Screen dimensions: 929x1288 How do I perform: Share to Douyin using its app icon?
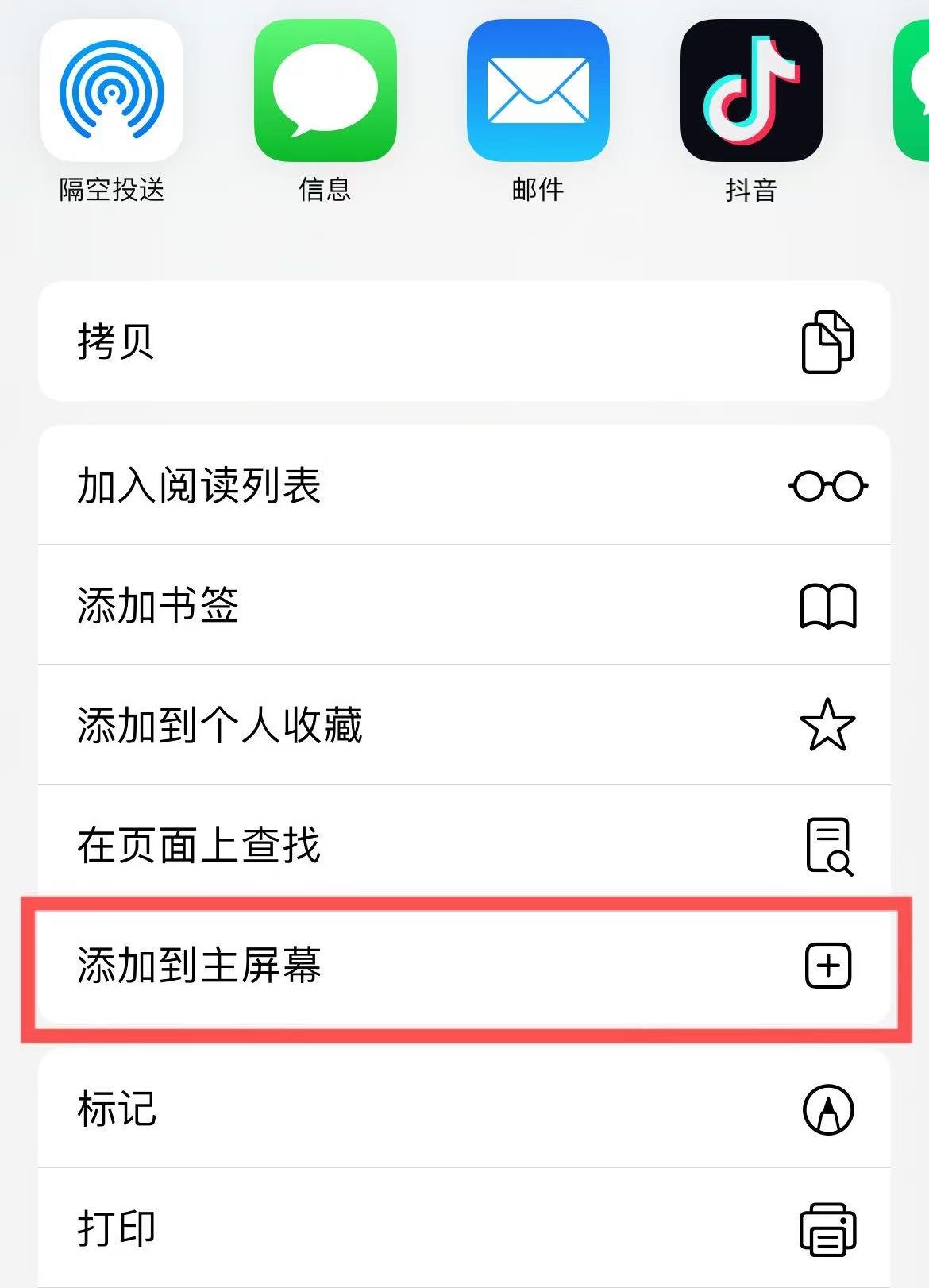753,91
